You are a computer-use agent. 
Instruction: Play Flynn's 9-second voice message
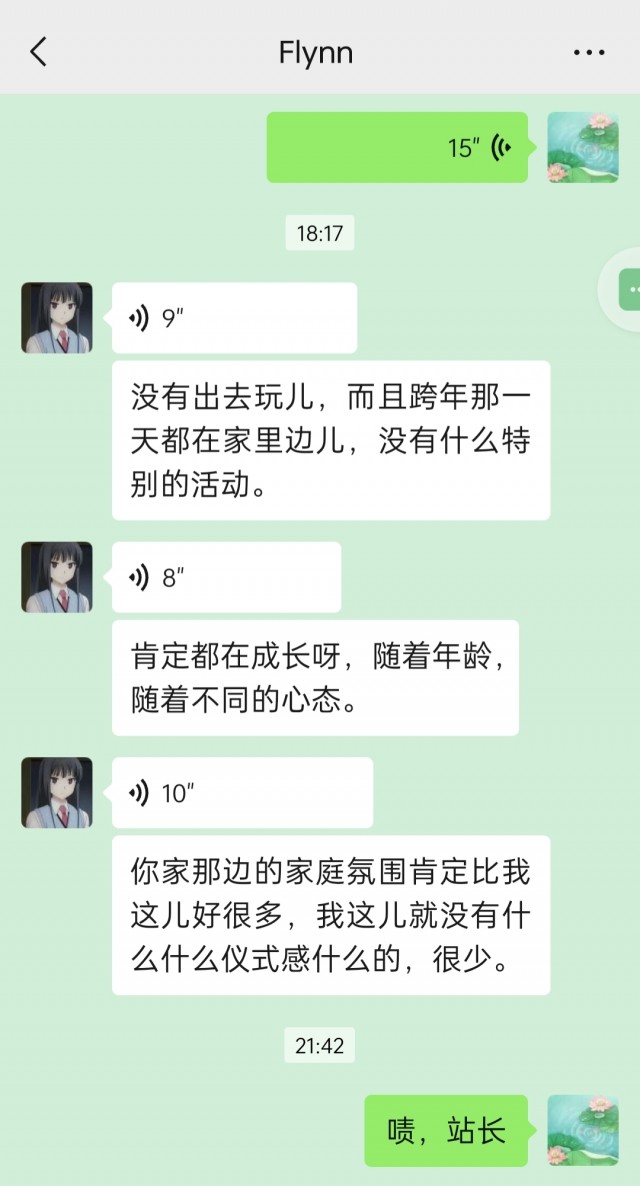click(234, 318)
